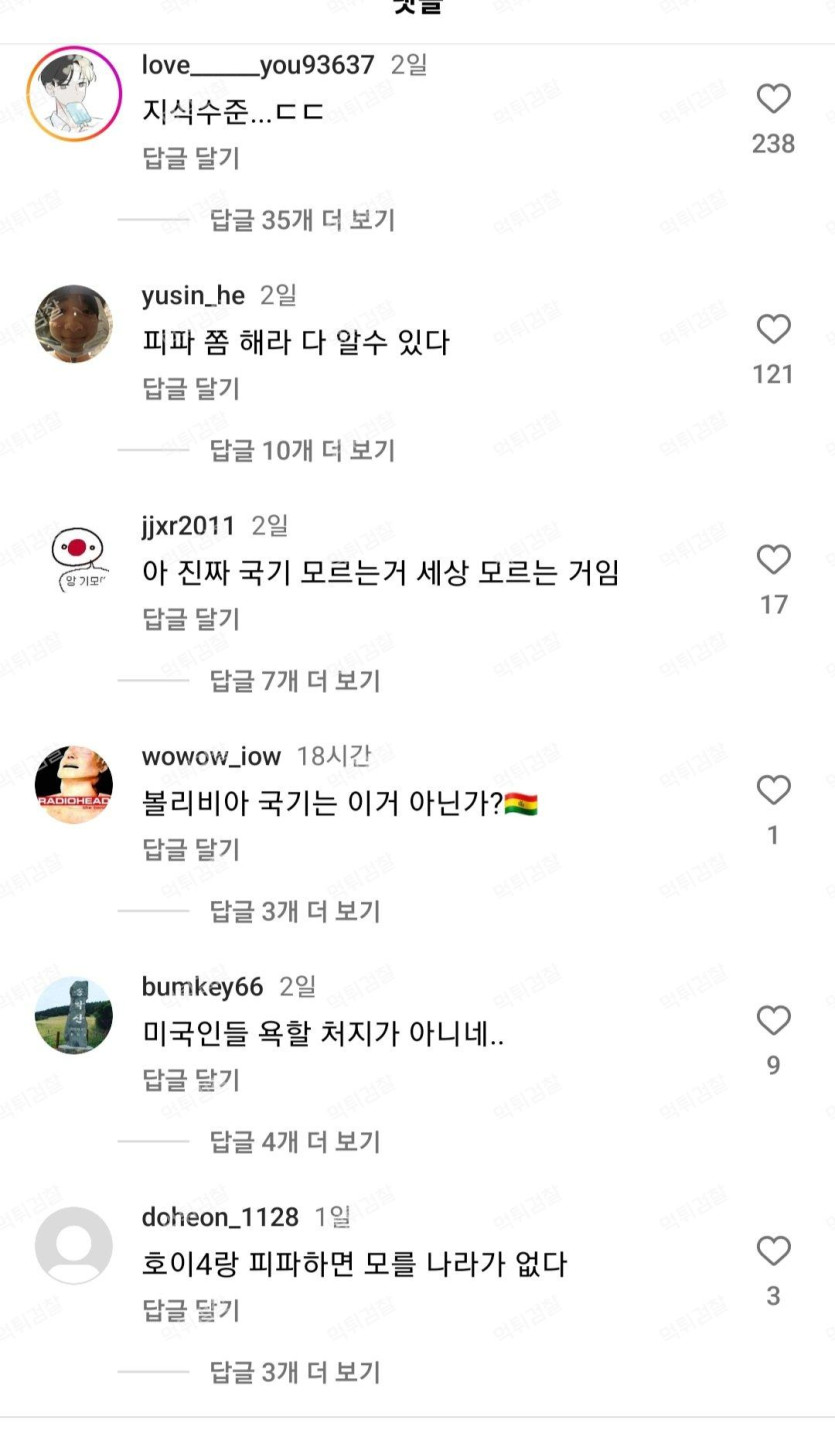Reply to doheon_1128's comment
This screenshot has width=835, height=1430.
click(191, 1310)
